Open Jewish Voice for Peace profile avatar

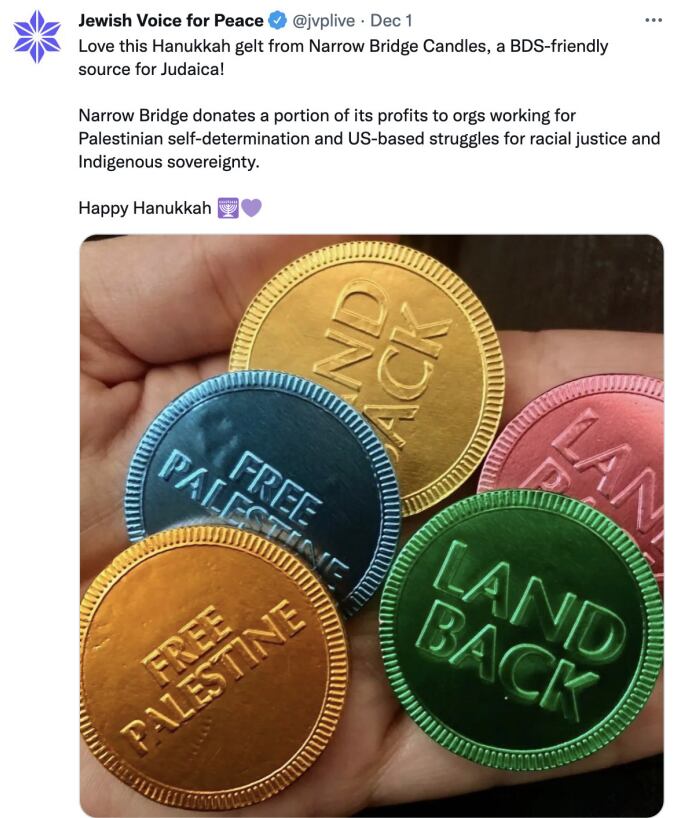(x=37, y=38)
